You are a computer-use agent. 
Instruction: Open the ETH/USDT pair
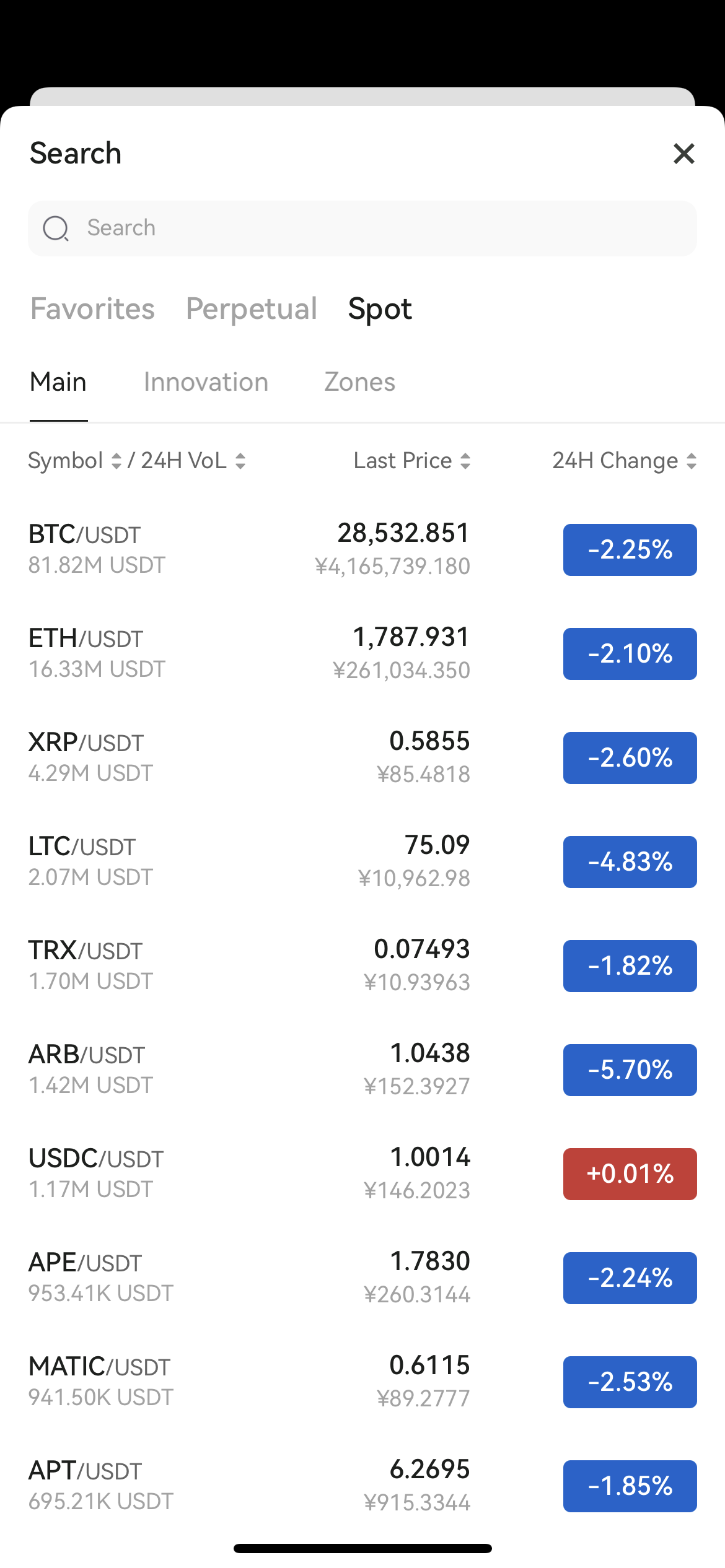[x=362, y=653]
